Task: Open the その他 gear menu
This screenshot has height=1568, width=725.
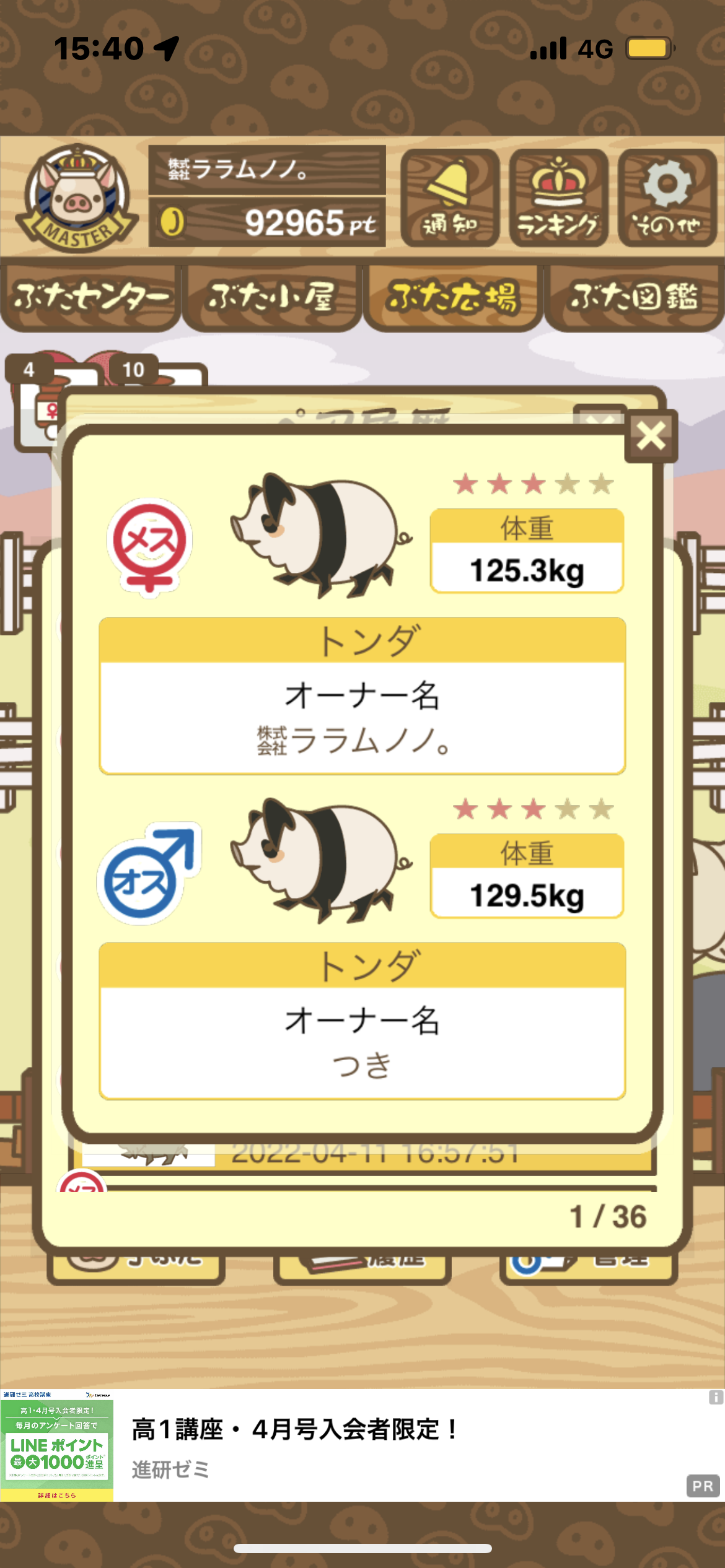Action: (x=667, y=198)
